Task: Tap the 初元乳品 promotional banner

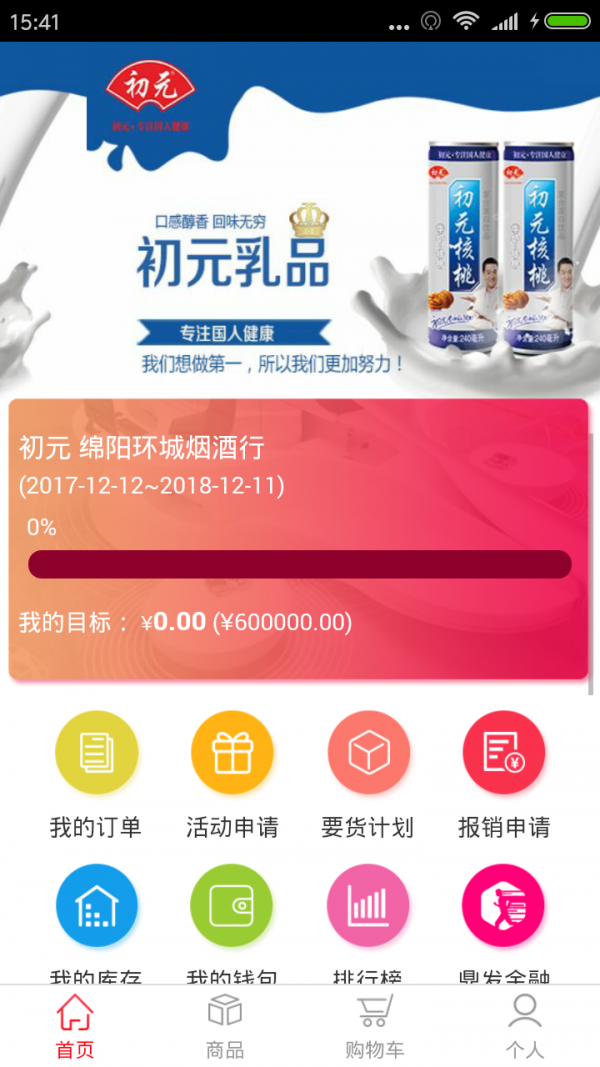Action: tap(300, 220)
